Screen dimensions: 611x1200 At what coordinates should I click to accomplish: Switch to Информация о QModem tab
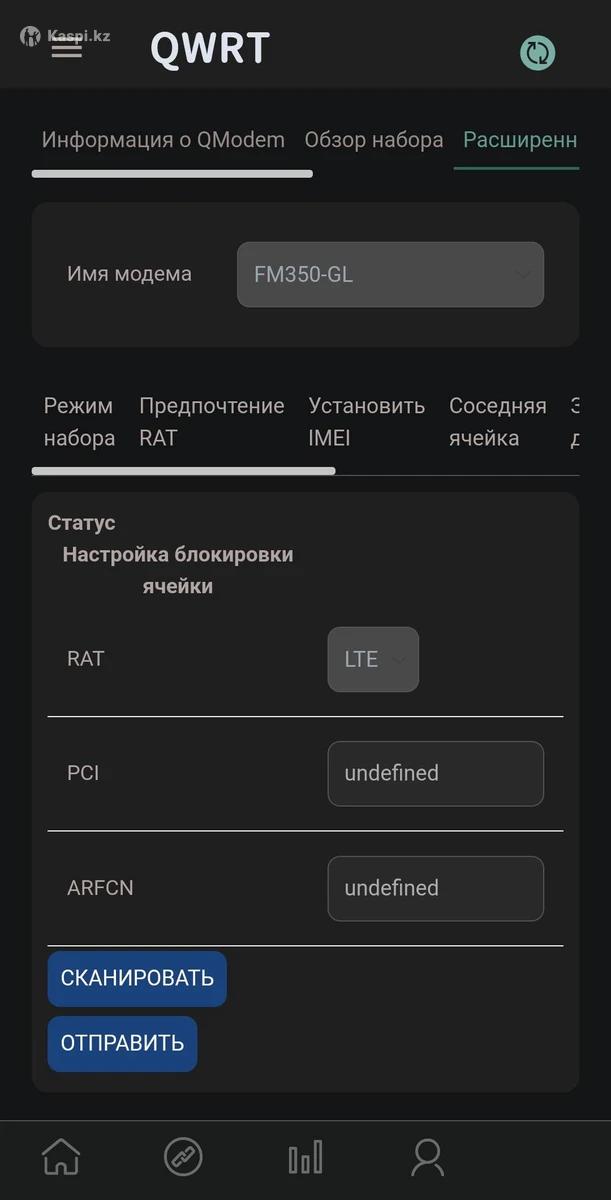pyautogui.click(x=163, y=140)
